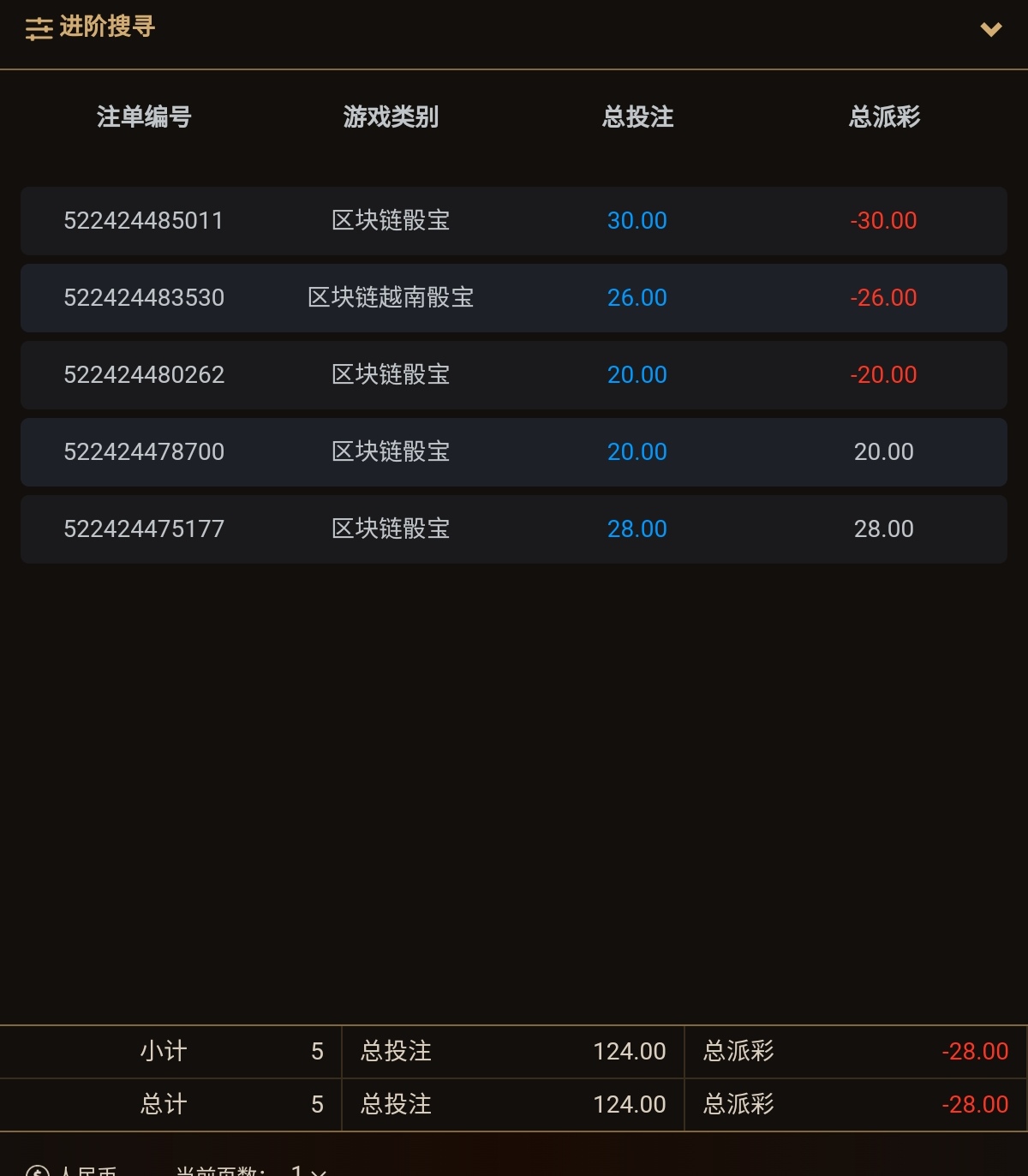Open bet record 522424483530
The image size is (1028, 1176).
click(x=144, y=298)
